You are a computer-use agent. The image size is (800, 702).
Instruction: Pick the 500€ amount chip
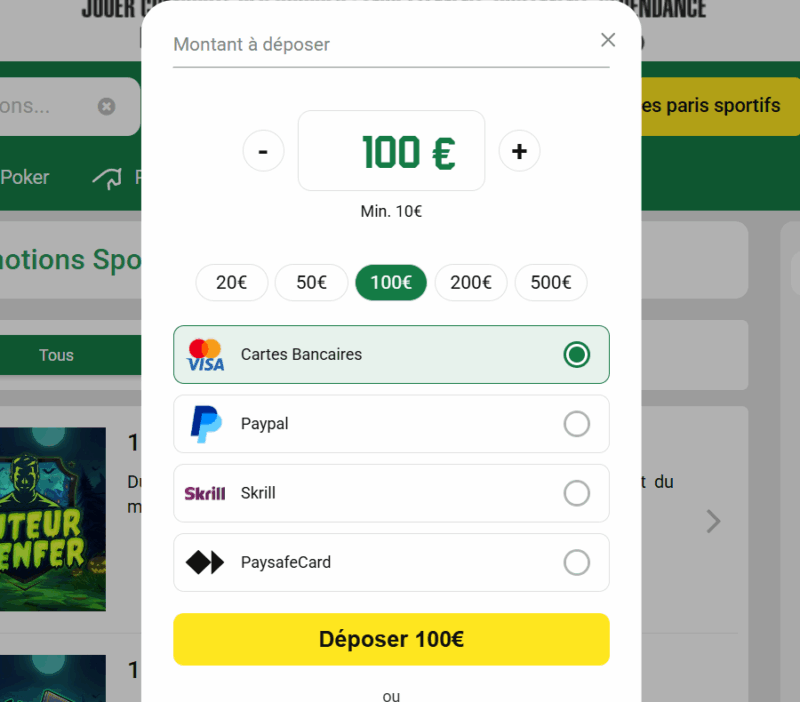click(x=550, y=282)
